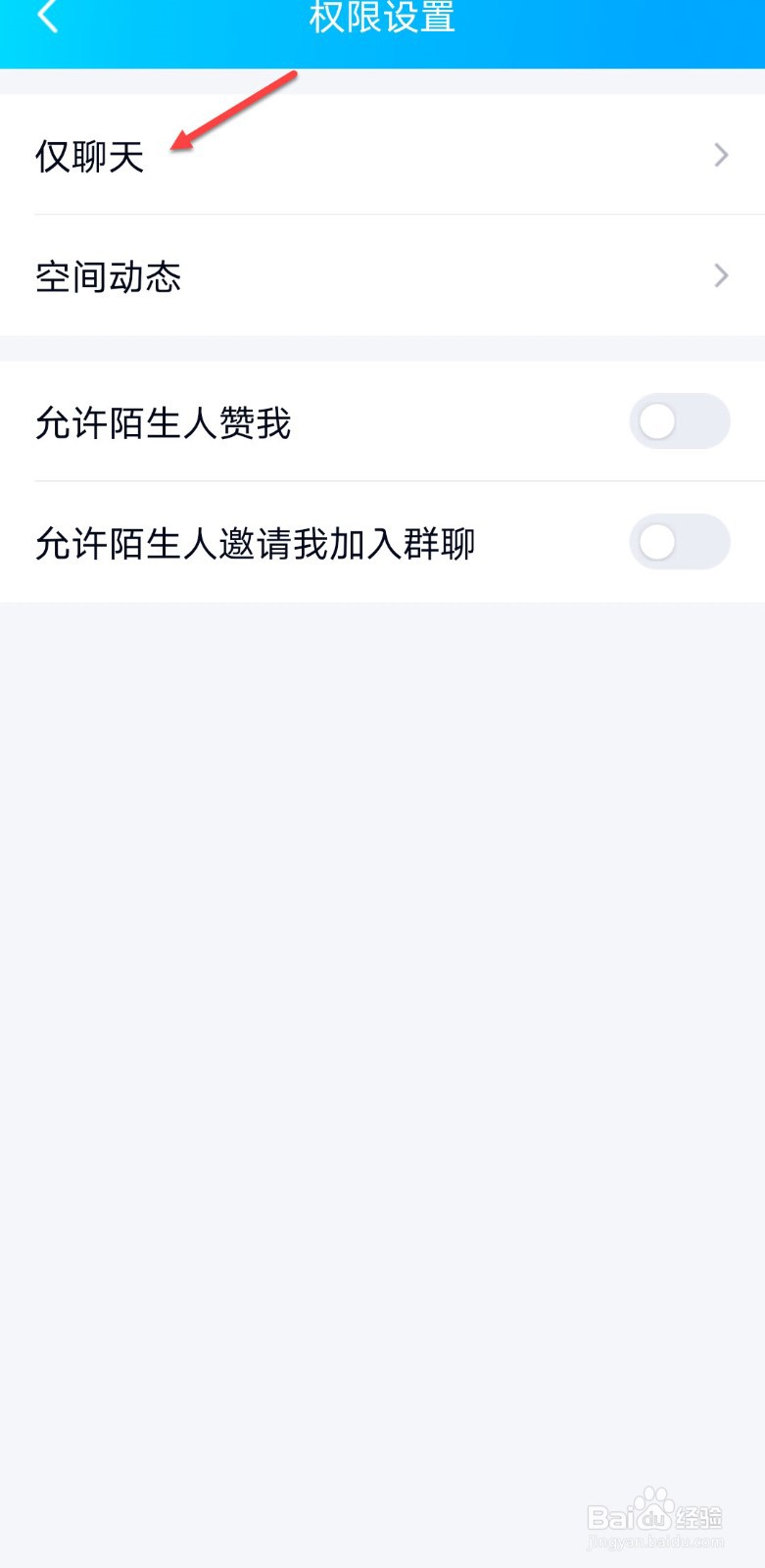Viewport: 765px width, 1568px height.
Task: Expand the chevron beside 空间动态
Action: [721, 275]
